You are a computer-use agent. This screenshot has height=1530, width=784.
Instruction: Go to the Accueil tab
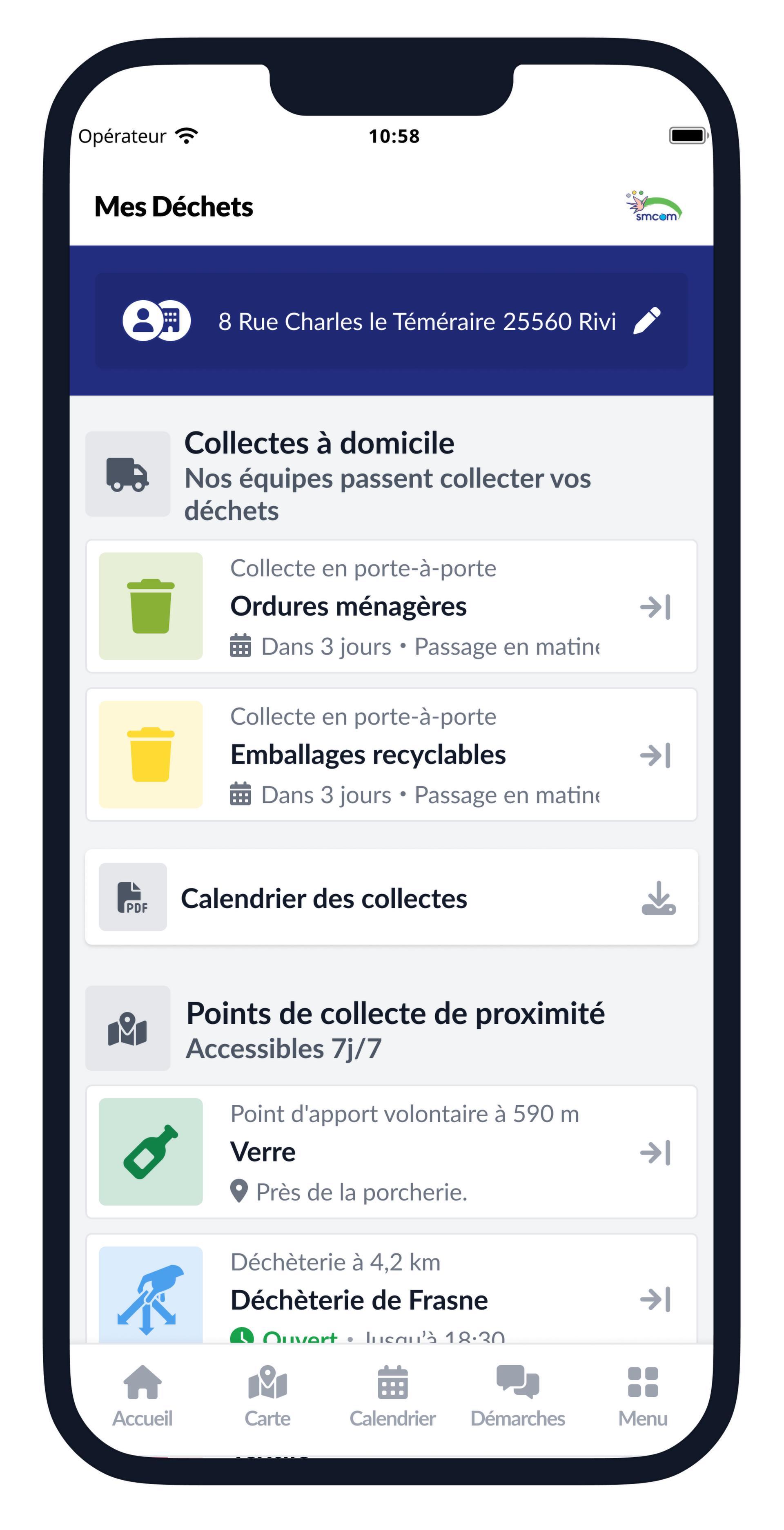(x=143, y=1396)
